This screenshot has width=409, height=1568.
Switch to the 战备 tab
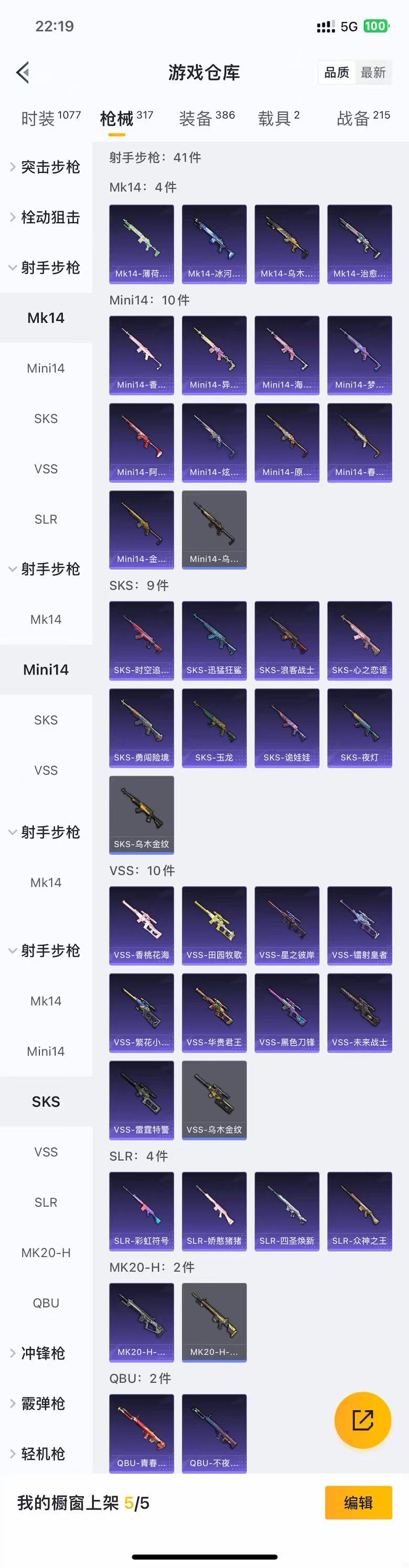[x=363, y=117]
